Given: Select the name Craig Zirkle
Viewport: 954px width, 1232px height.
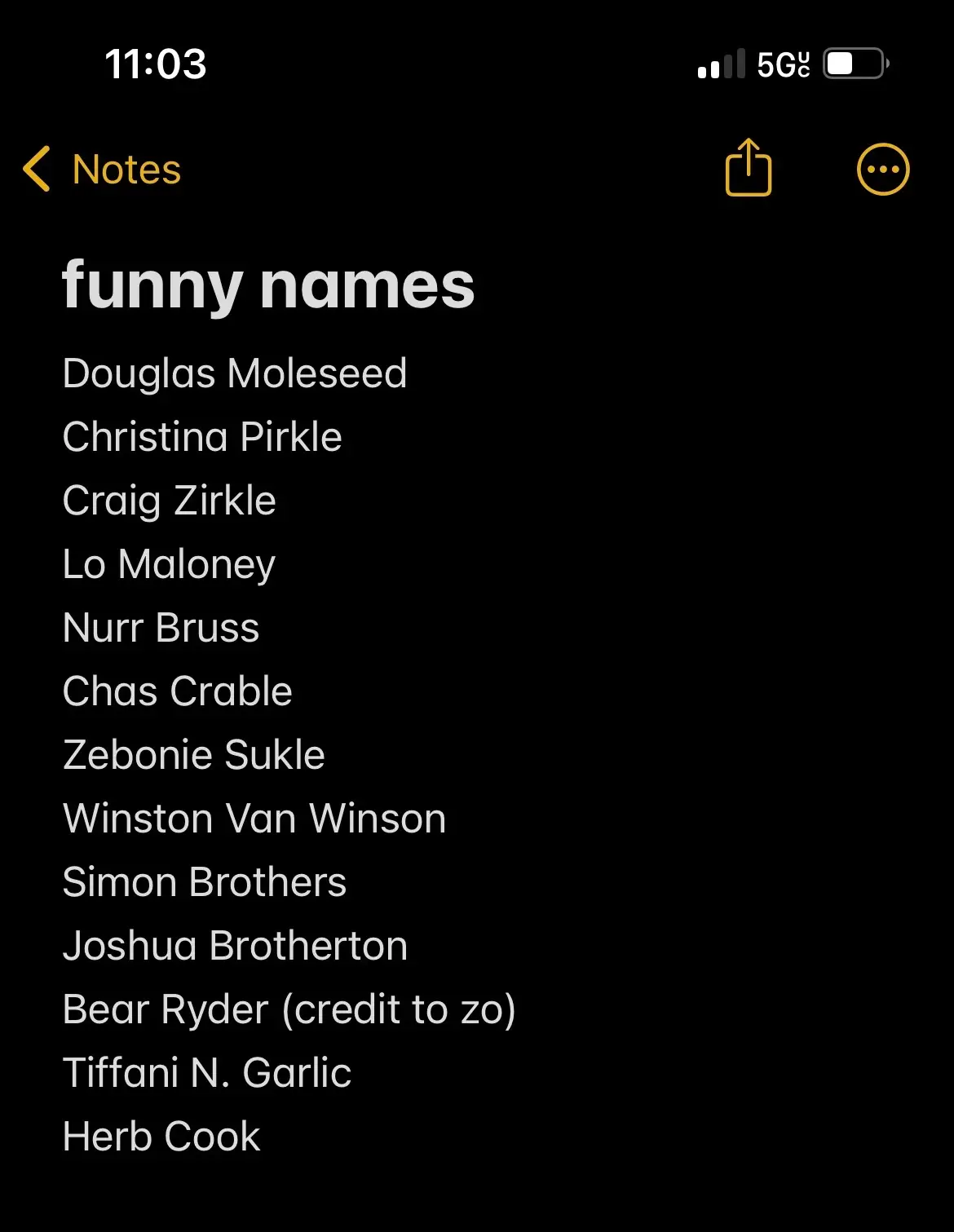Looking at the screenshot, I should (x=169, y=501).
